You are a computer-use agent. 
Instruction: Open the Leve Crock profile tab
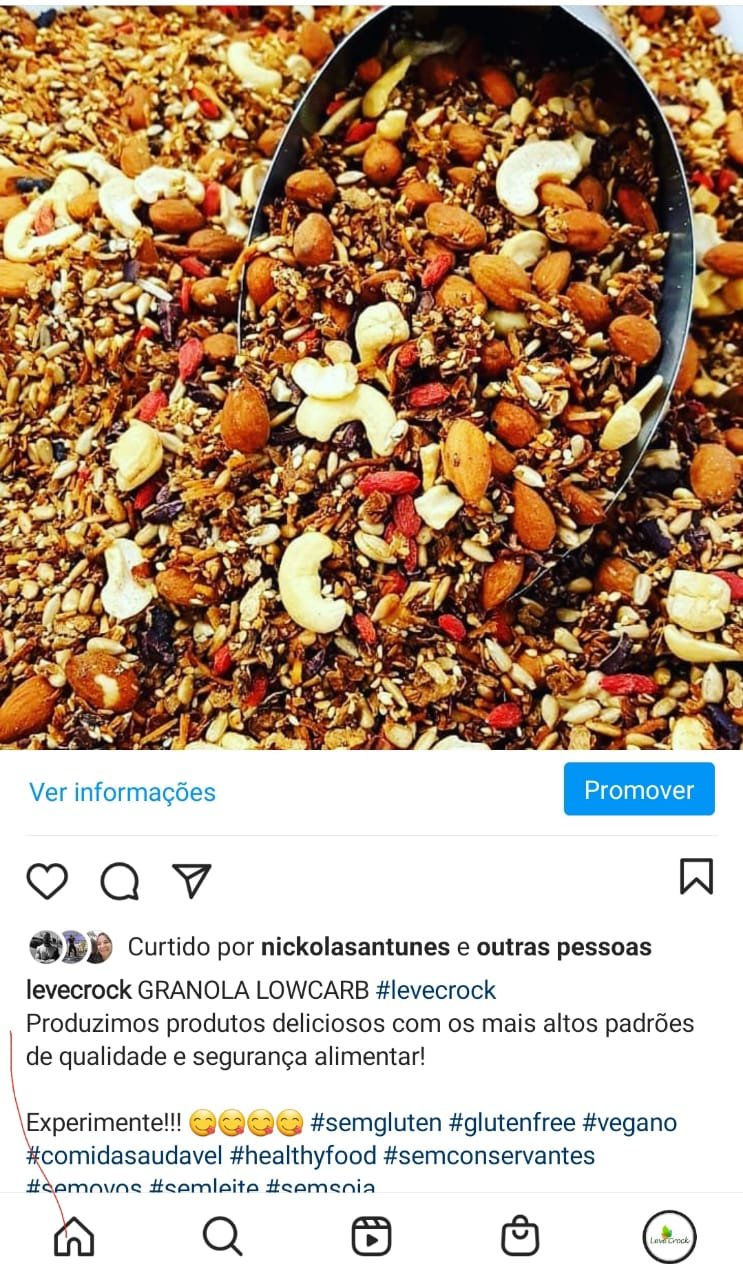(x=669, y=1237)
